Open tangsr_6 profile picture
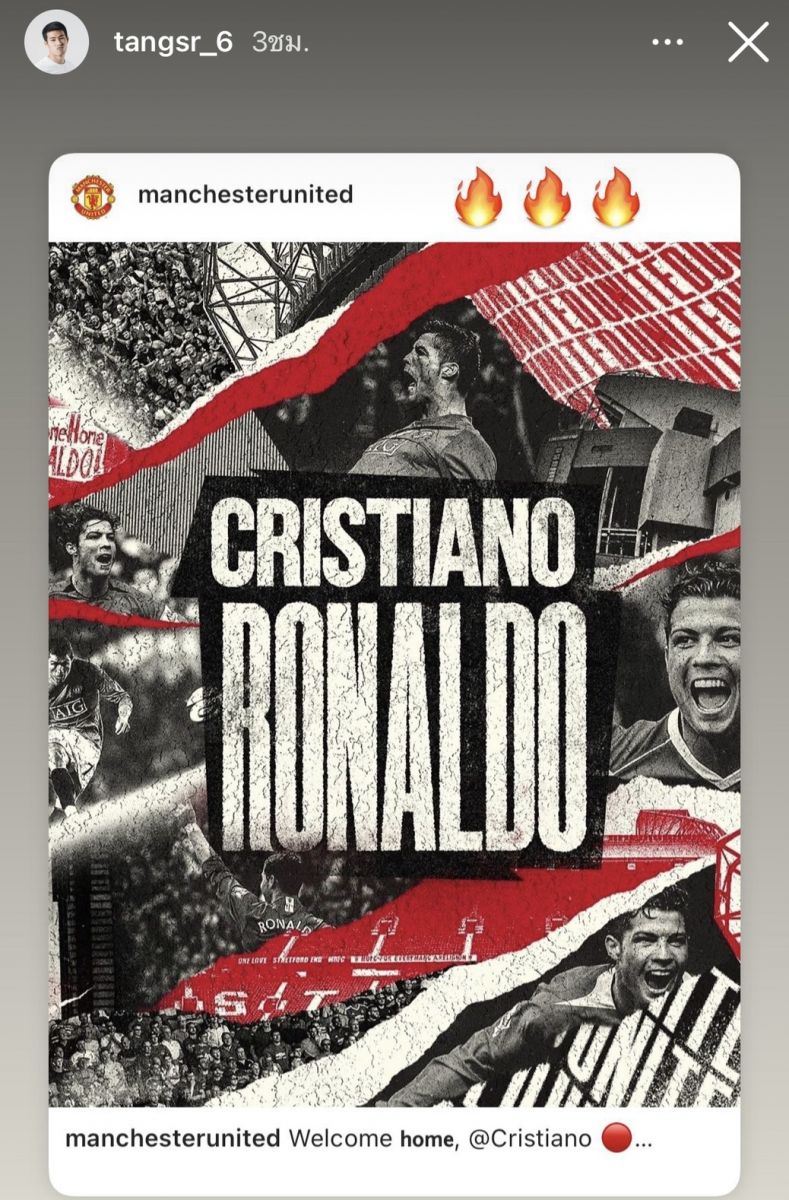Image resolution: width=789 pixels, height=1200 pixels. coord(56,43)
